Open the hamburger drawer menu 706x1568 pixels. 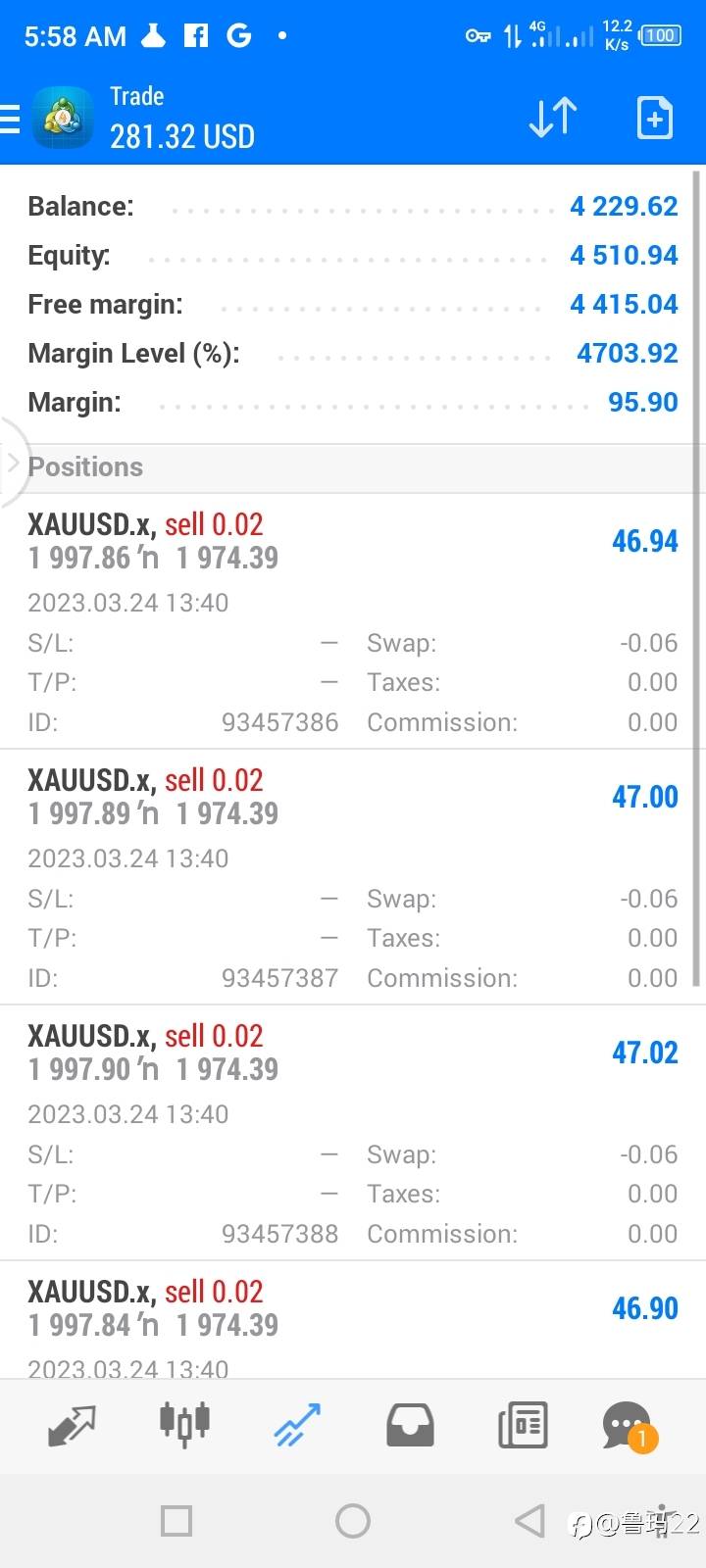click(x=10, y=119)
